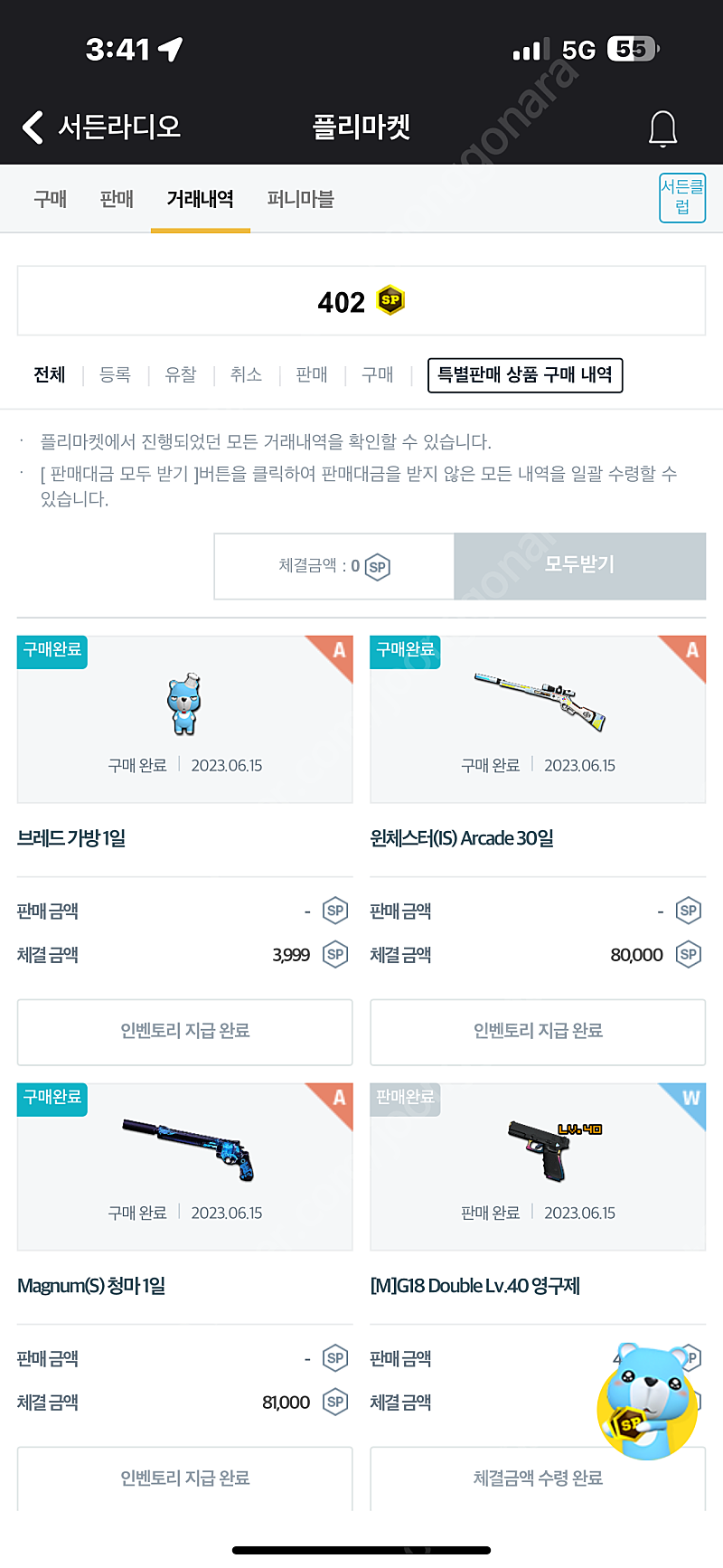Show only 구매 history filter

pyautogui.click(x=378, y=374)
